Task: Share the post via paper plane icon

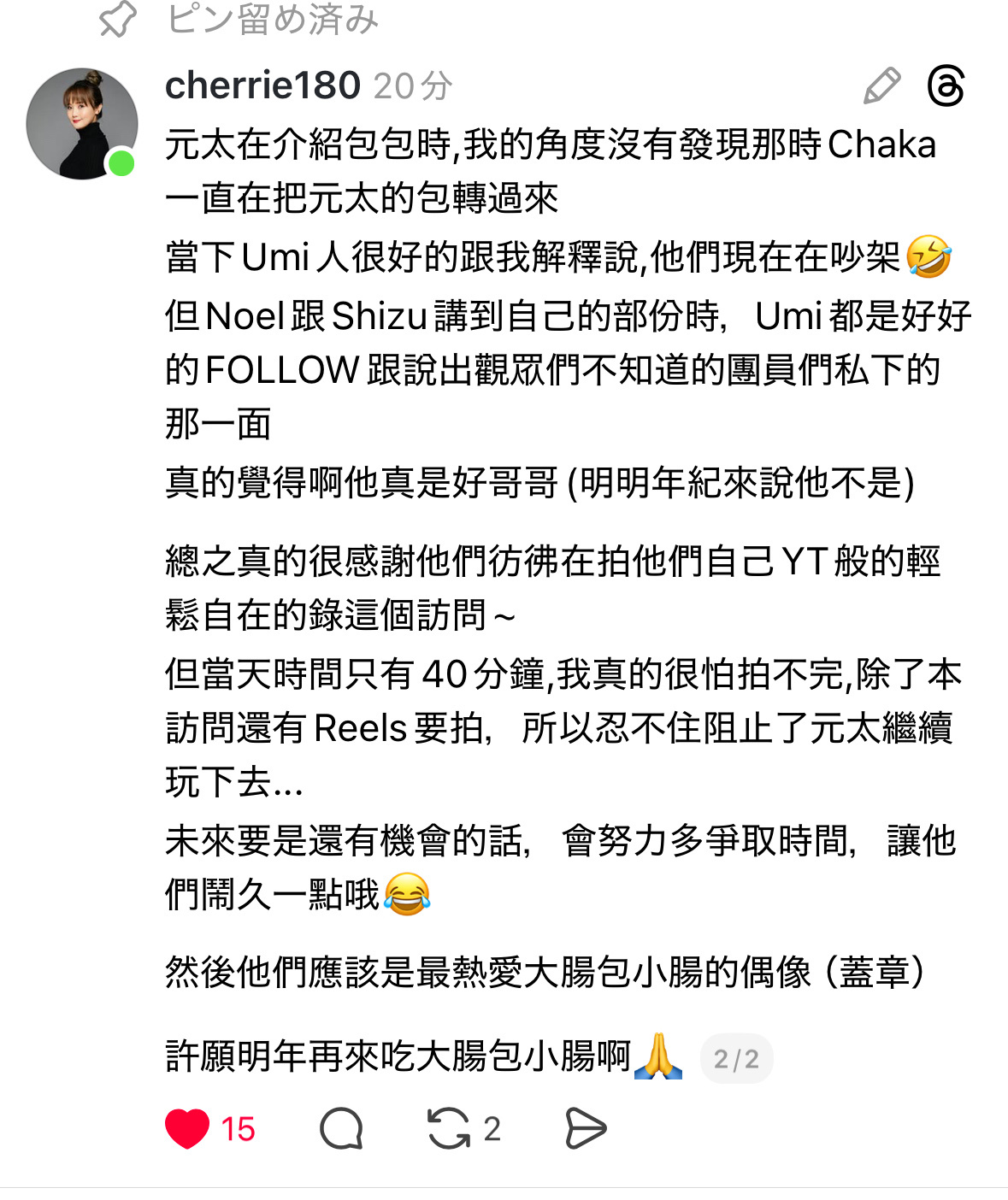Action: tap(586, 1128)
